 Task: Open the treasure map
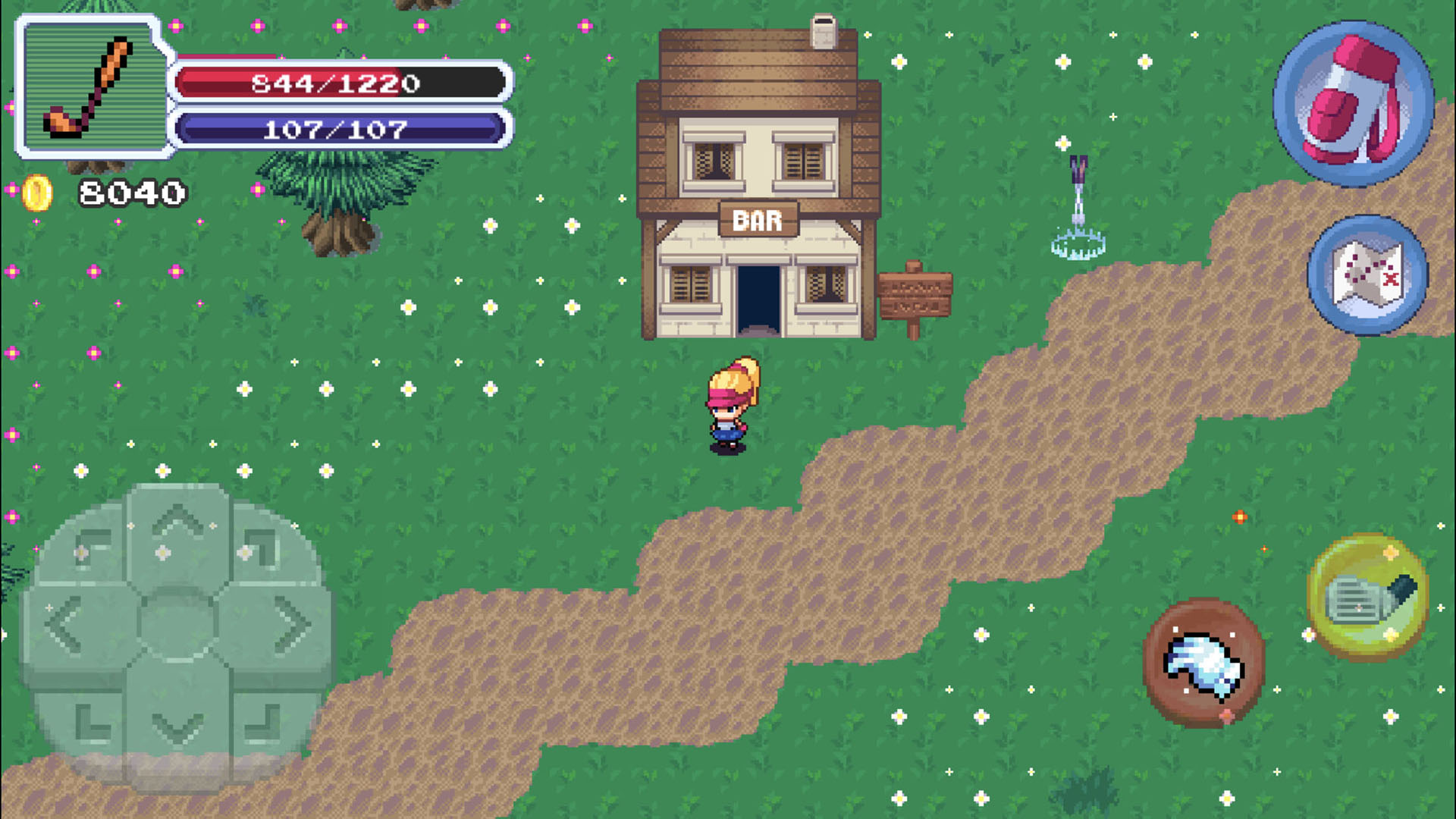1368,275
